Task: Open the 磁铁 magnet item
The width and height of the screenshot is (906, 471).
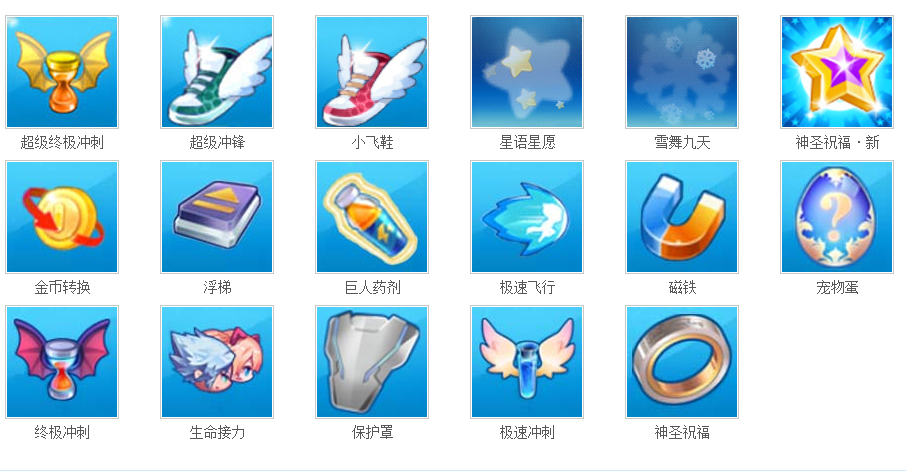Action: tap(682, 217)
